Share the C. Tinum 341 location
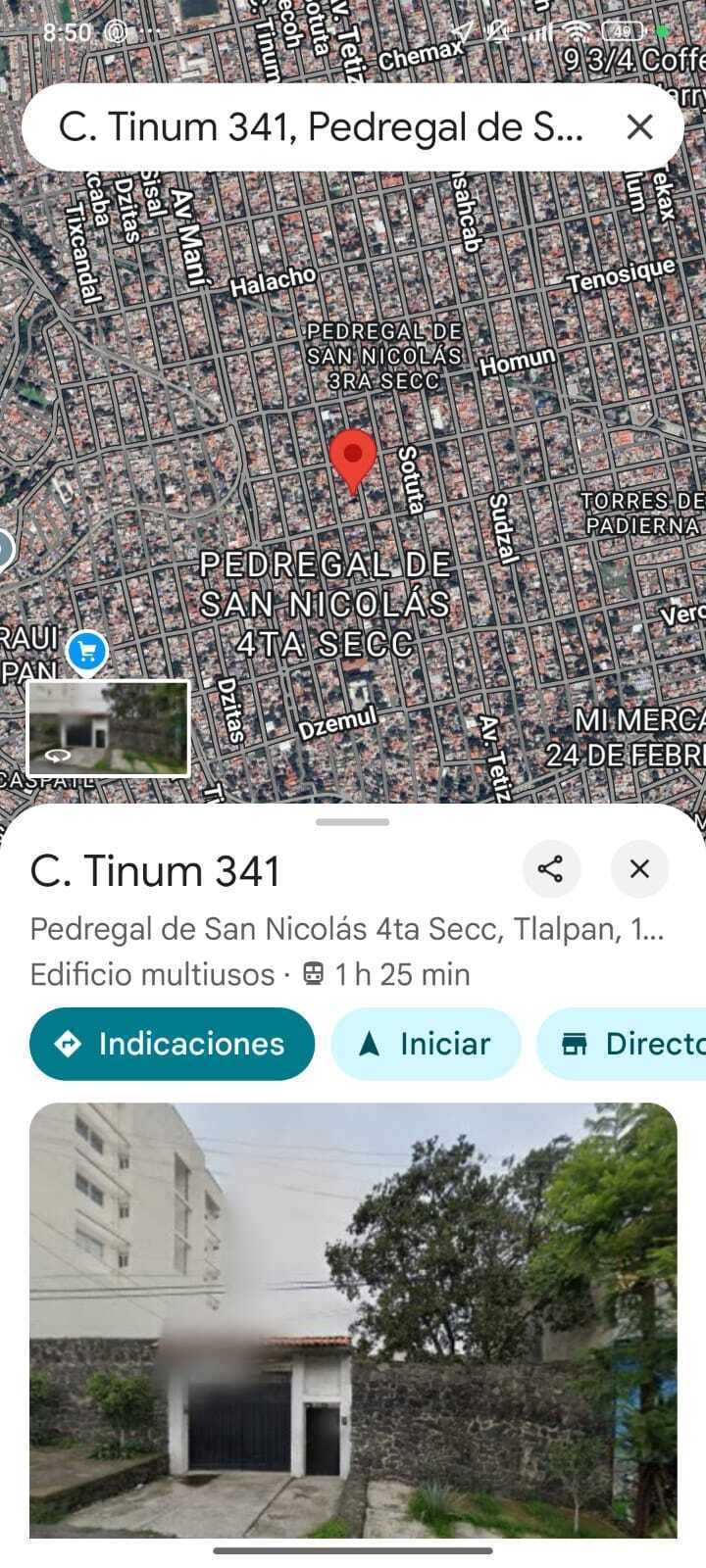The width and height of the screenshot is (706, 1568). 551,868
